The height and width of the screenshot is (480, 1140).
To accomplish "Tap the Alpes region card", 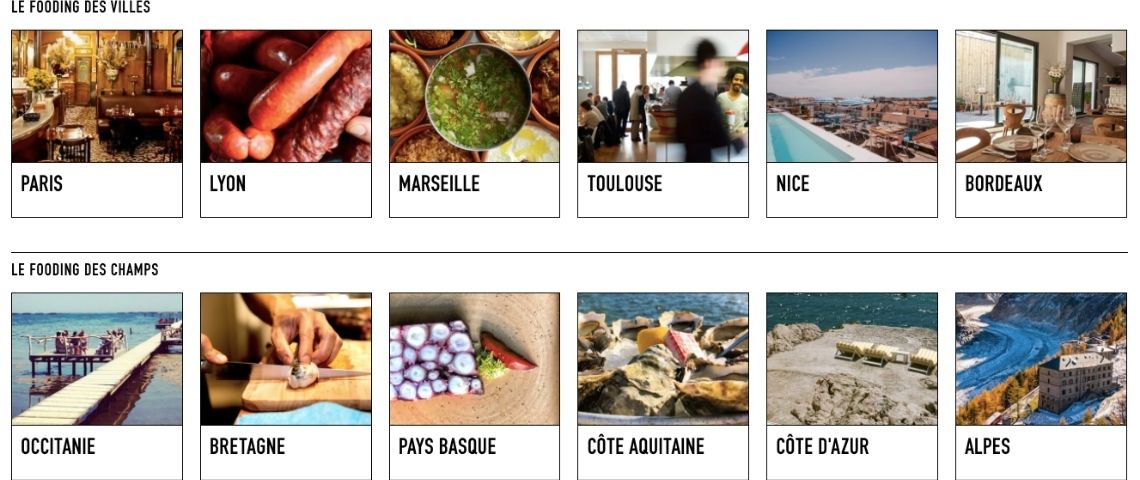I will click(1040, 385).
